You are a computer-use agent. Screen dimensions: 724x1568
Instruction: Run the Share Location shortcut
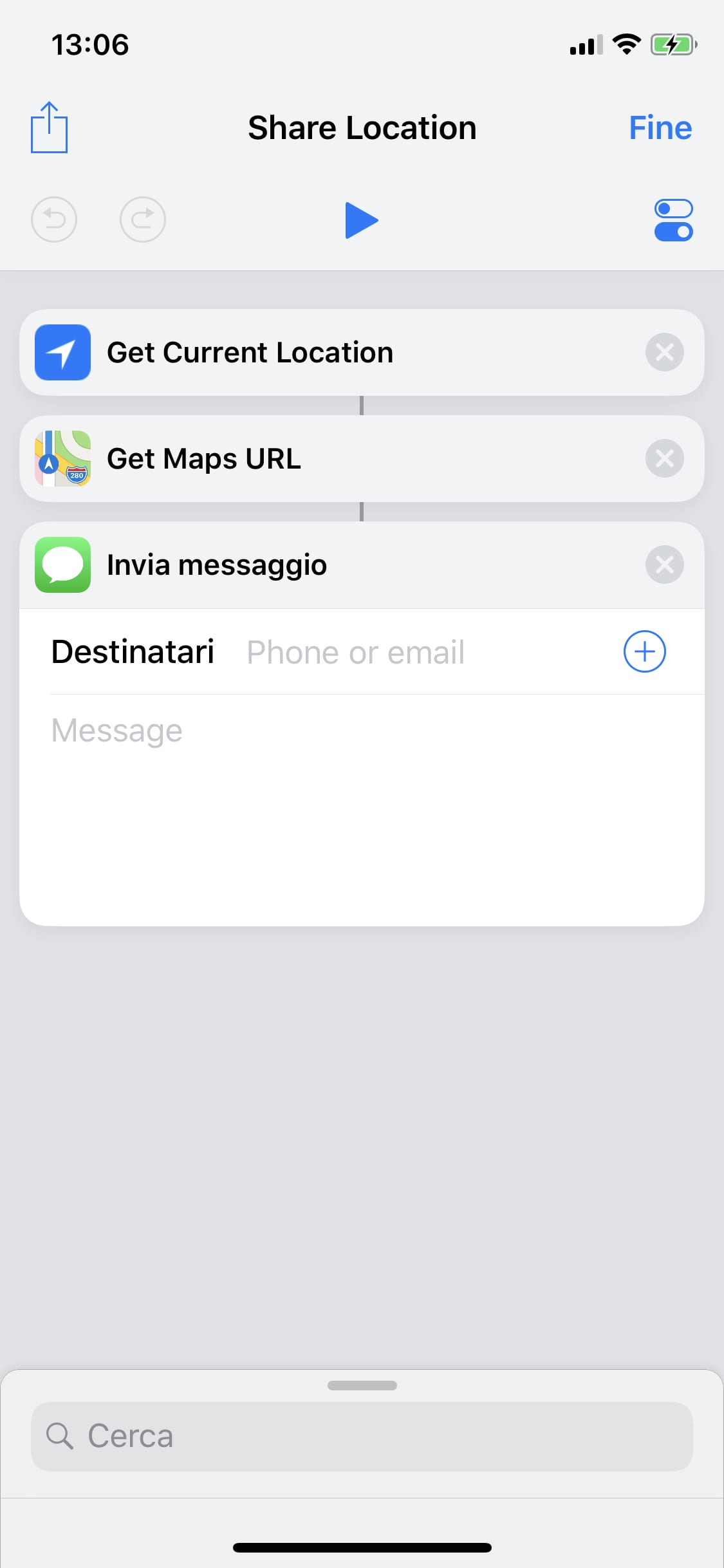361,220
